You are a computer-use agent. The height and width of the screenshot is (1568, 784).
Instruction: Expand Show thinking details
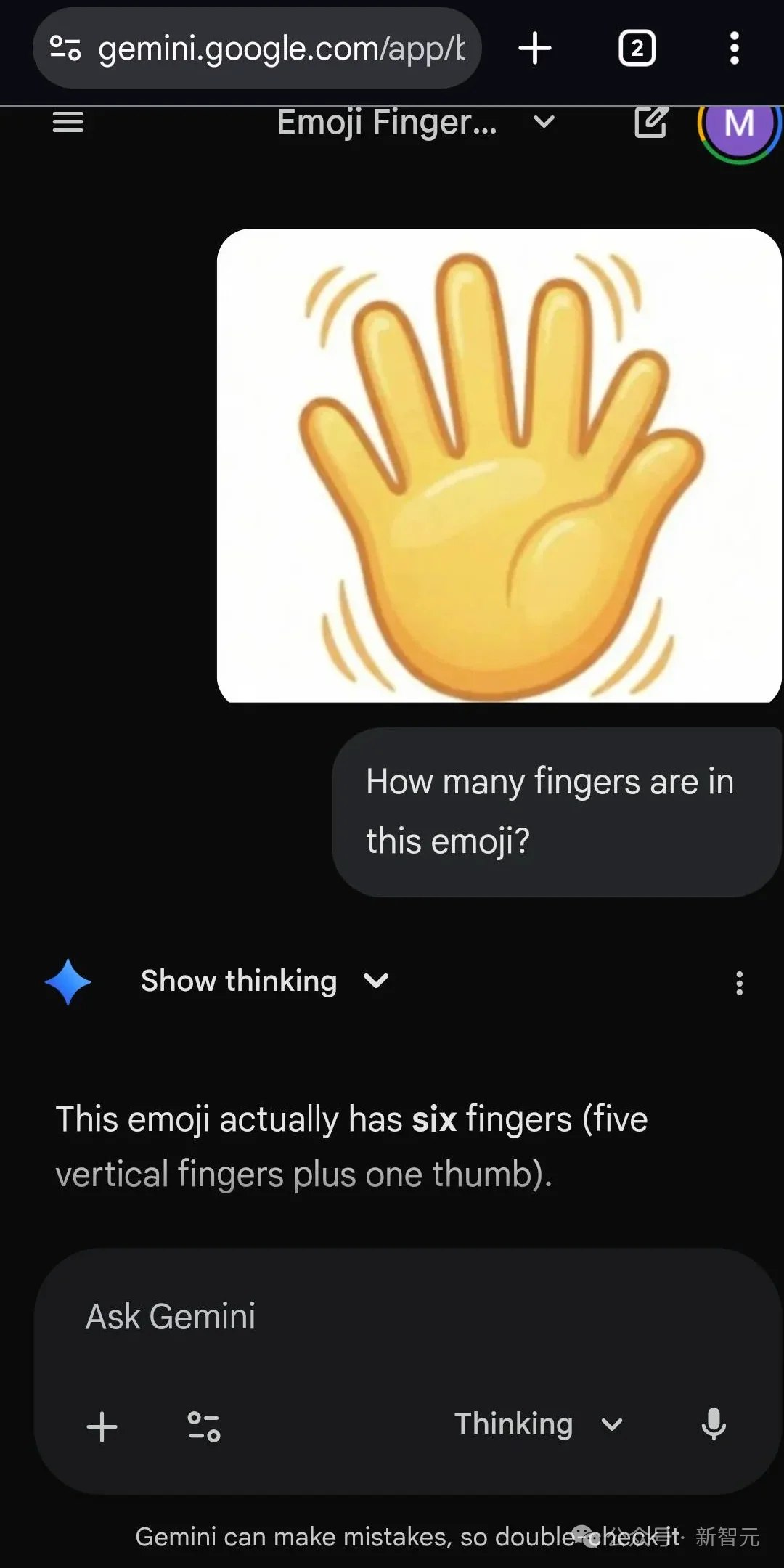tap(264, 981)
